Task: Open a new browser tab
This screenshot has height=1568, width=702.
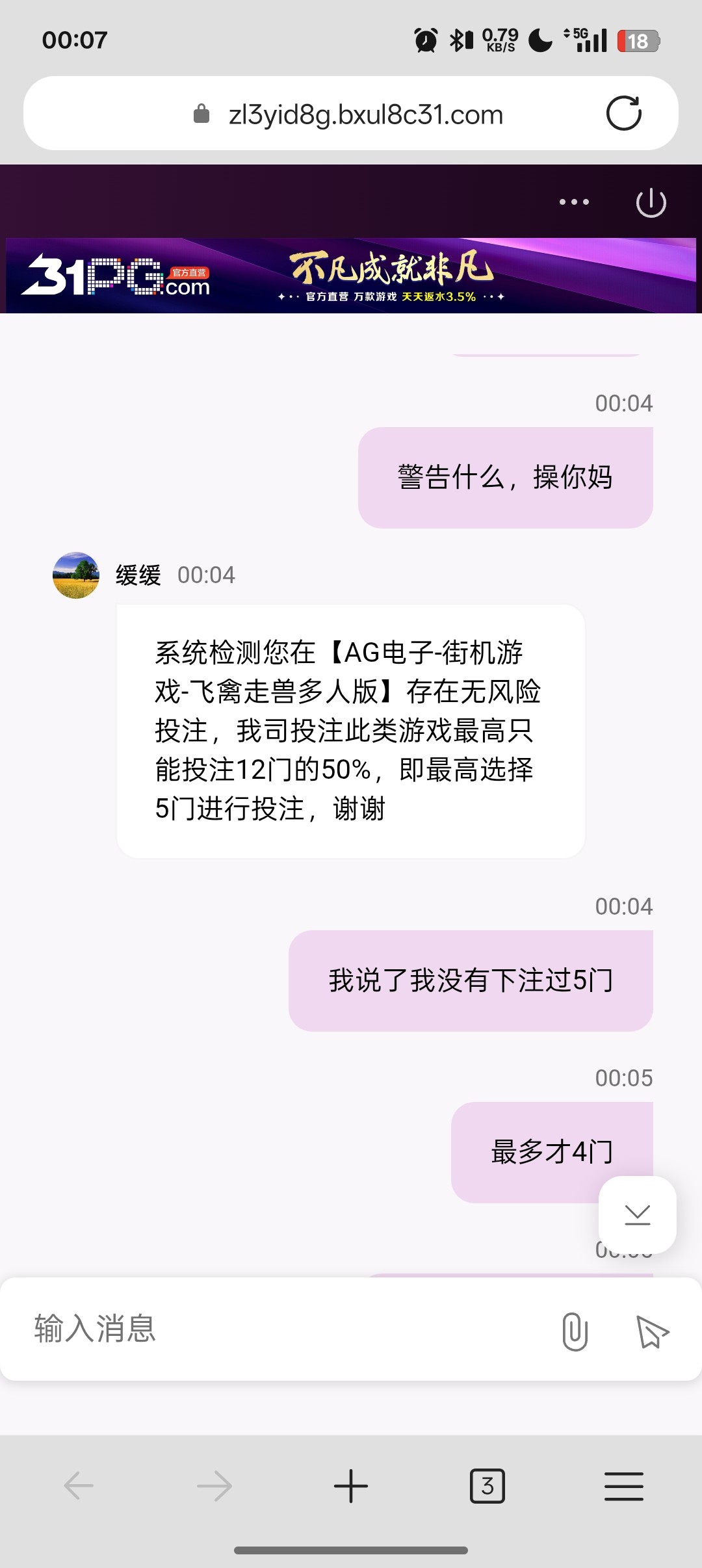Action: (351, 1486)
